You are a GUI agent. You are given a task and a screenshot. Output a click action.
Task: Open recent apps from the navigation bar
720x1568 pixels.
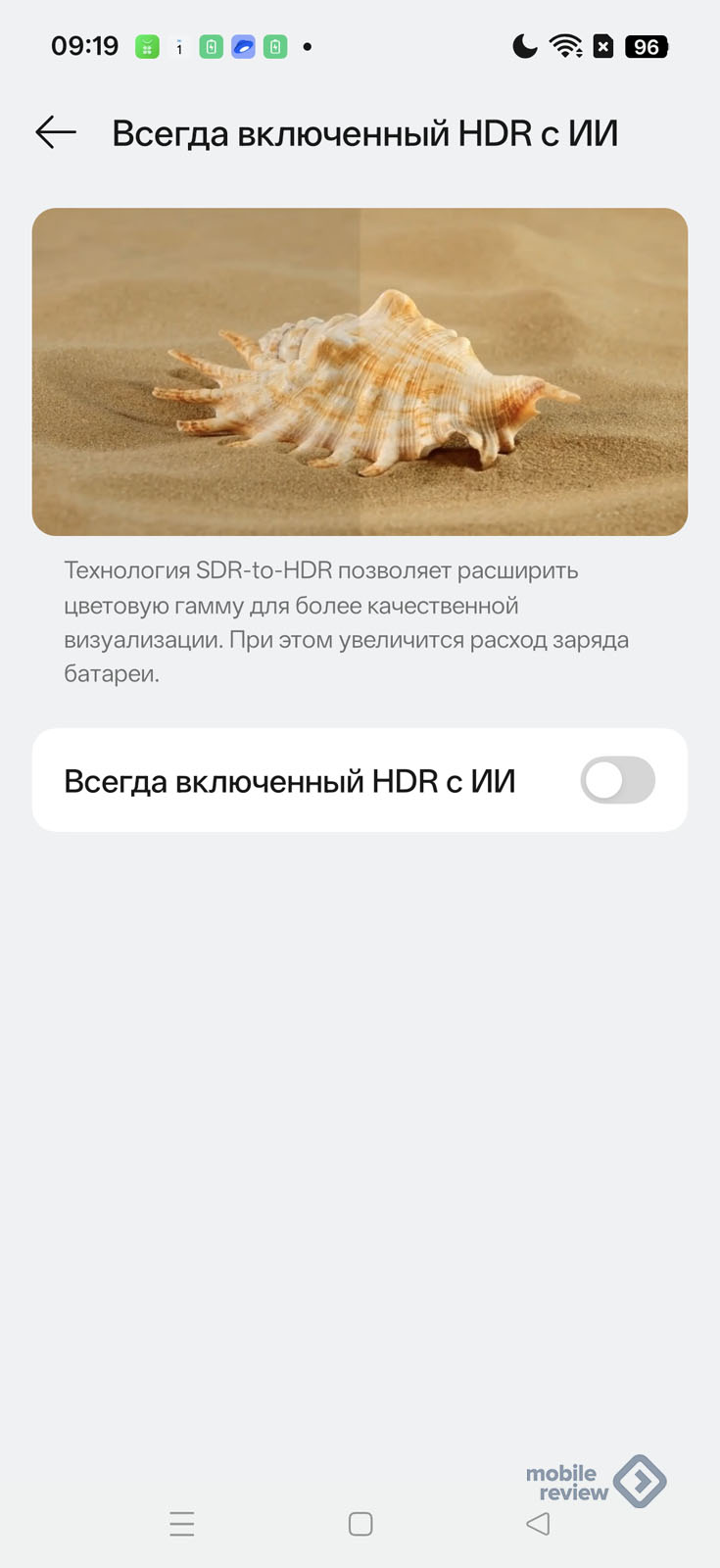point(182,1524)
